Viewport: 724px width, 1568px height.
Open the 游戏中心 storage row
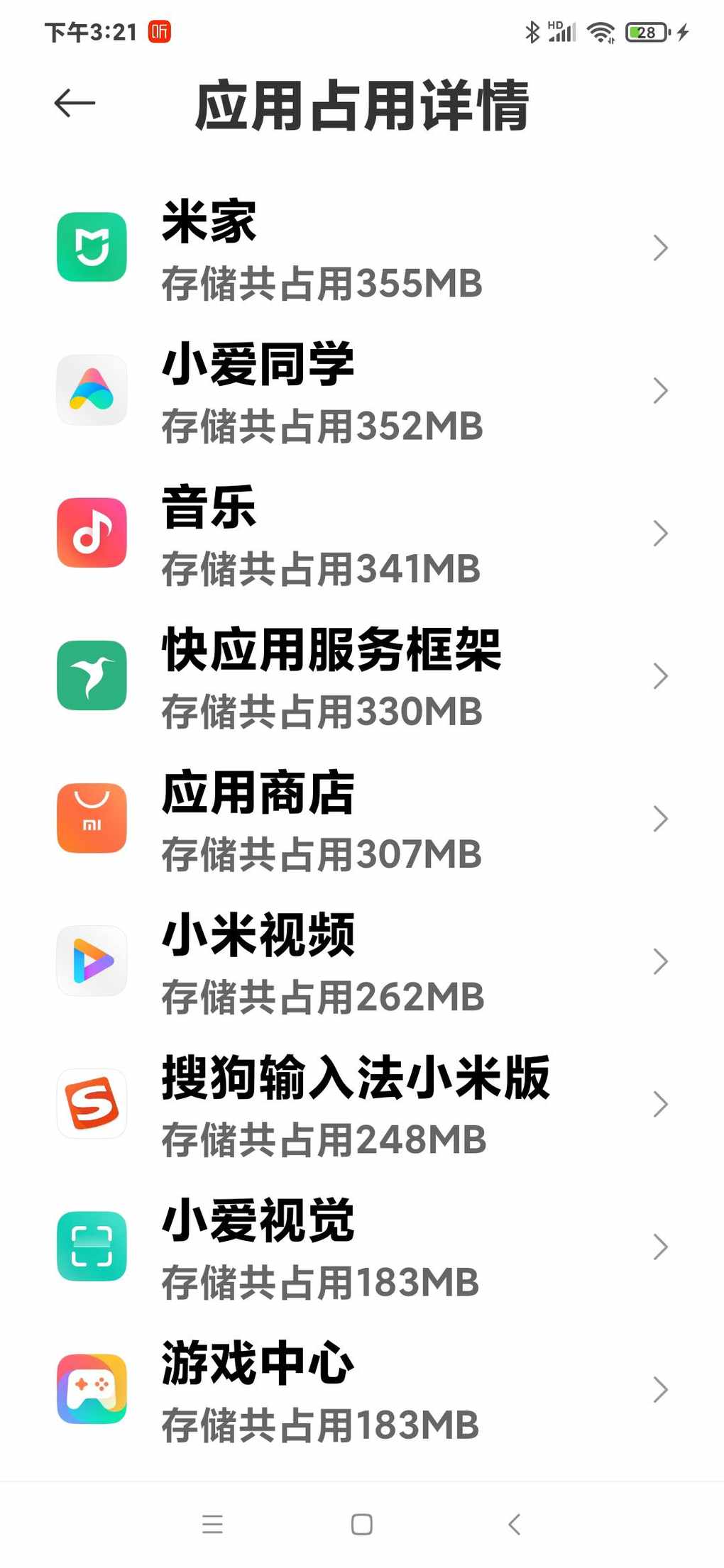[x=362, y=1389]
